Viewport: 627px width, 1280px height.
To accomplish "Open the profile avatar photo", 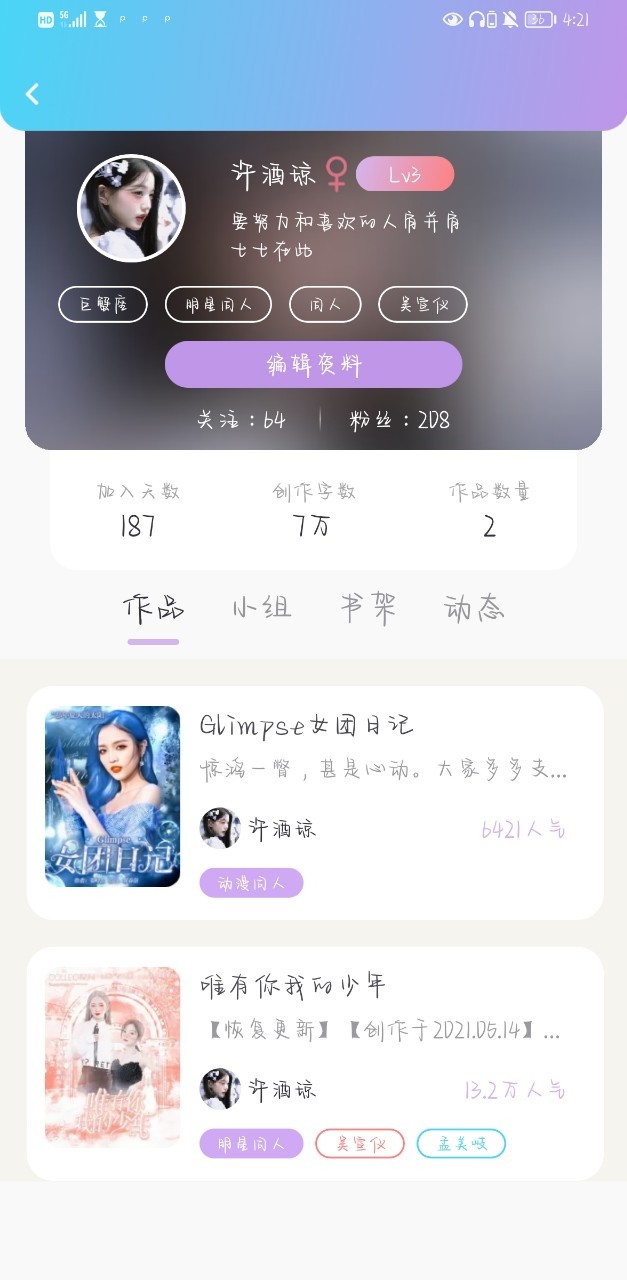I will click(131, 209).
